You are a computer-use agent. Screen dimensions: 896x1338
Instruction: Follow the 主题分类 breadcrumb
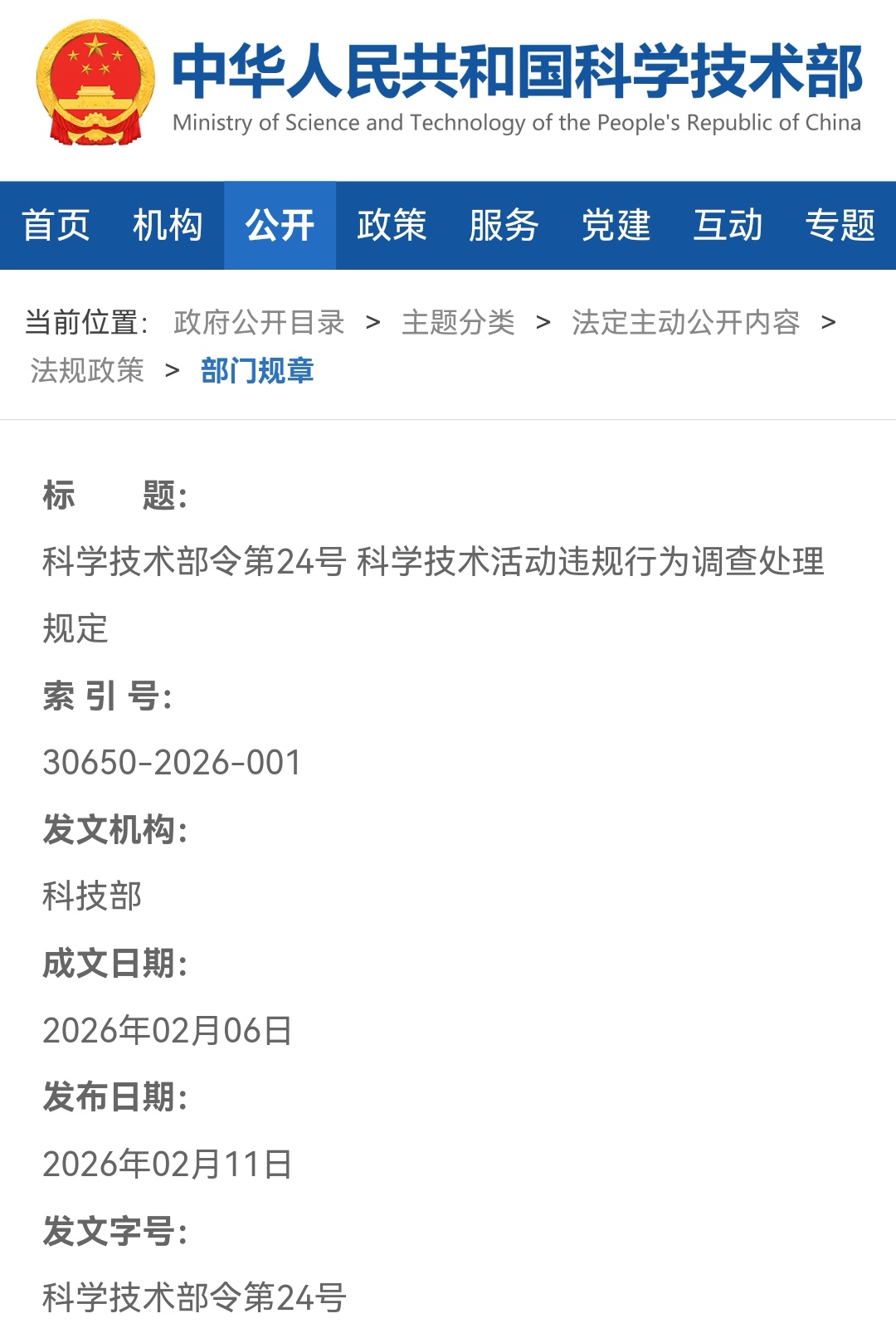pyautogui.click(x=458, y=324)
